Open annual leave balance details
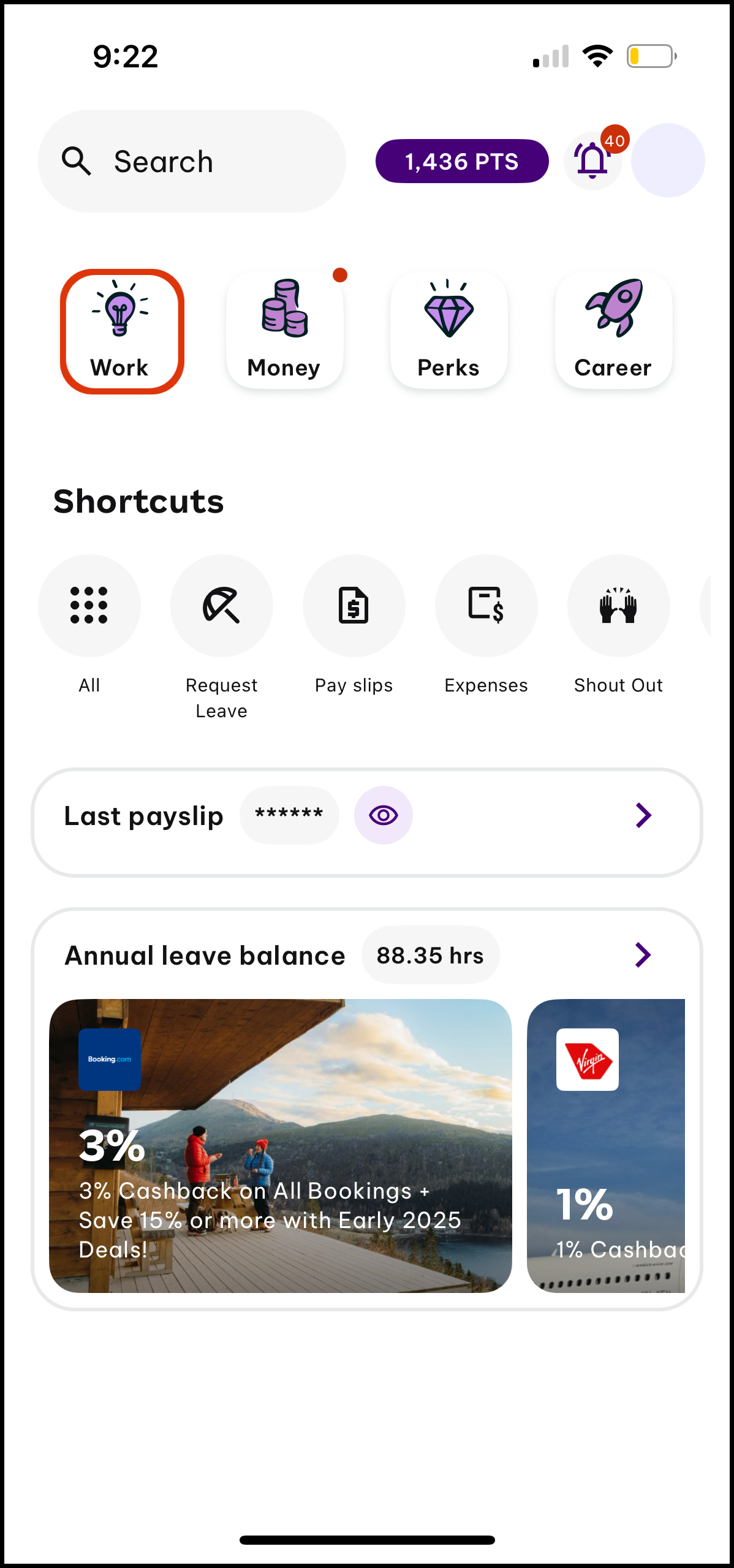The width and height of the screenshot is (734, 1568). point(643,955)
